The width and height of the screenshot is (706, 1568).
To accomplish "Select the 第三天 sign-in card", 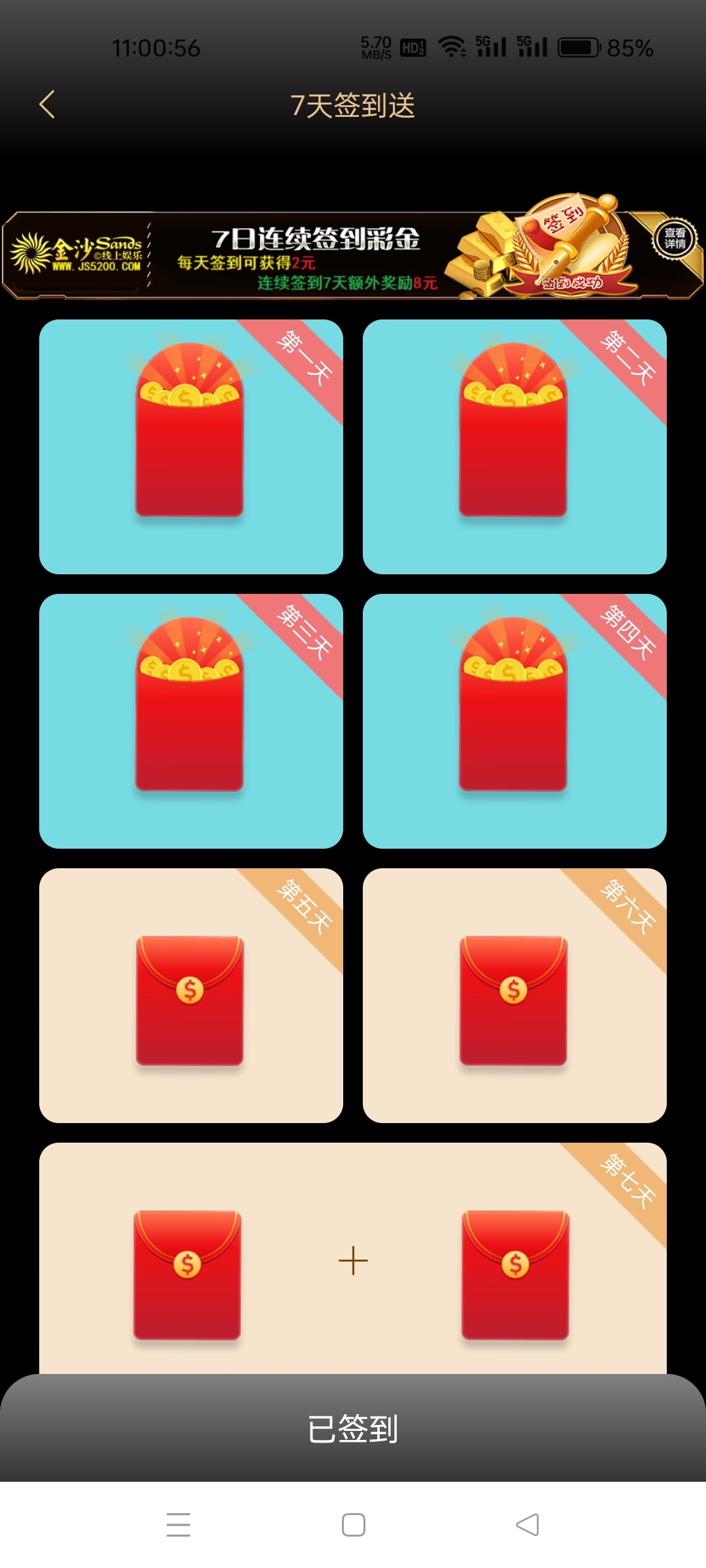I will click(x=191, y=721).
